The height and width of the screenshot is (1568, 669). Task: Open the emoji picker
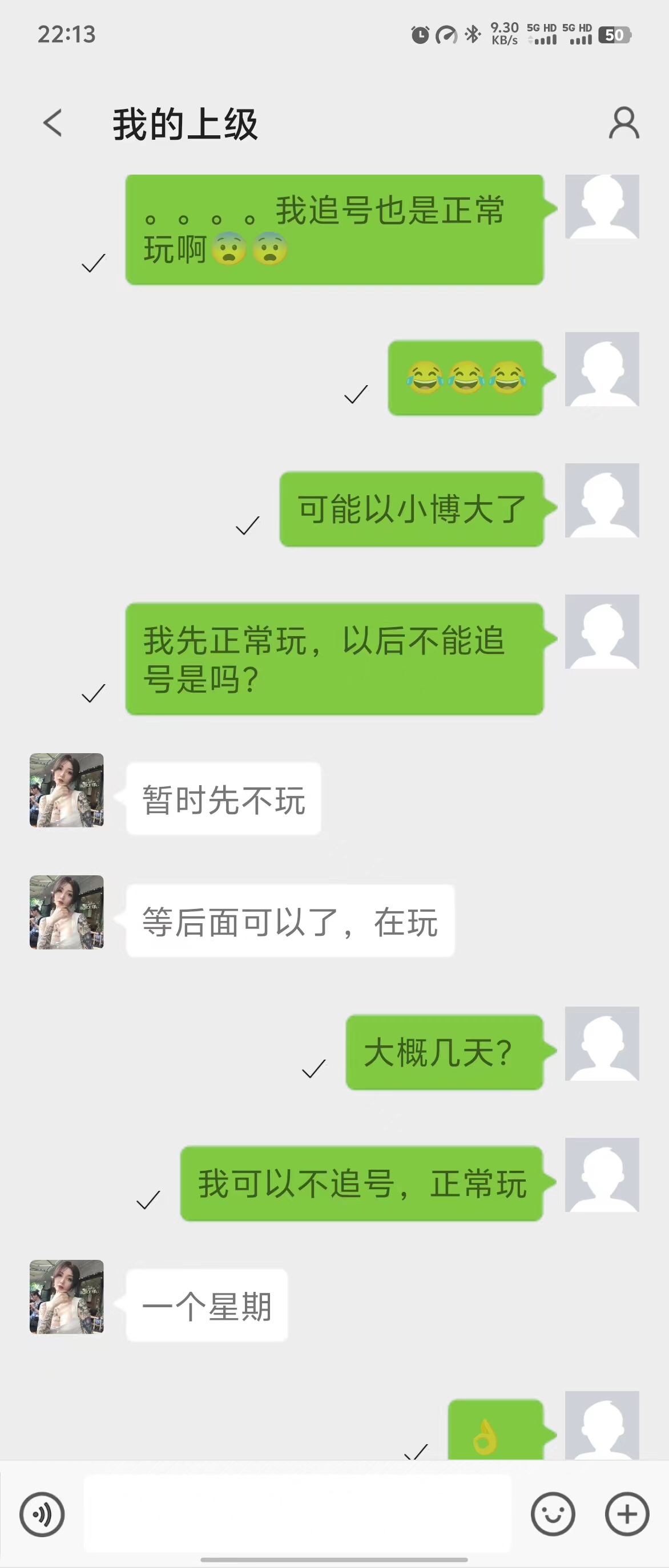tap(552, 1513)
